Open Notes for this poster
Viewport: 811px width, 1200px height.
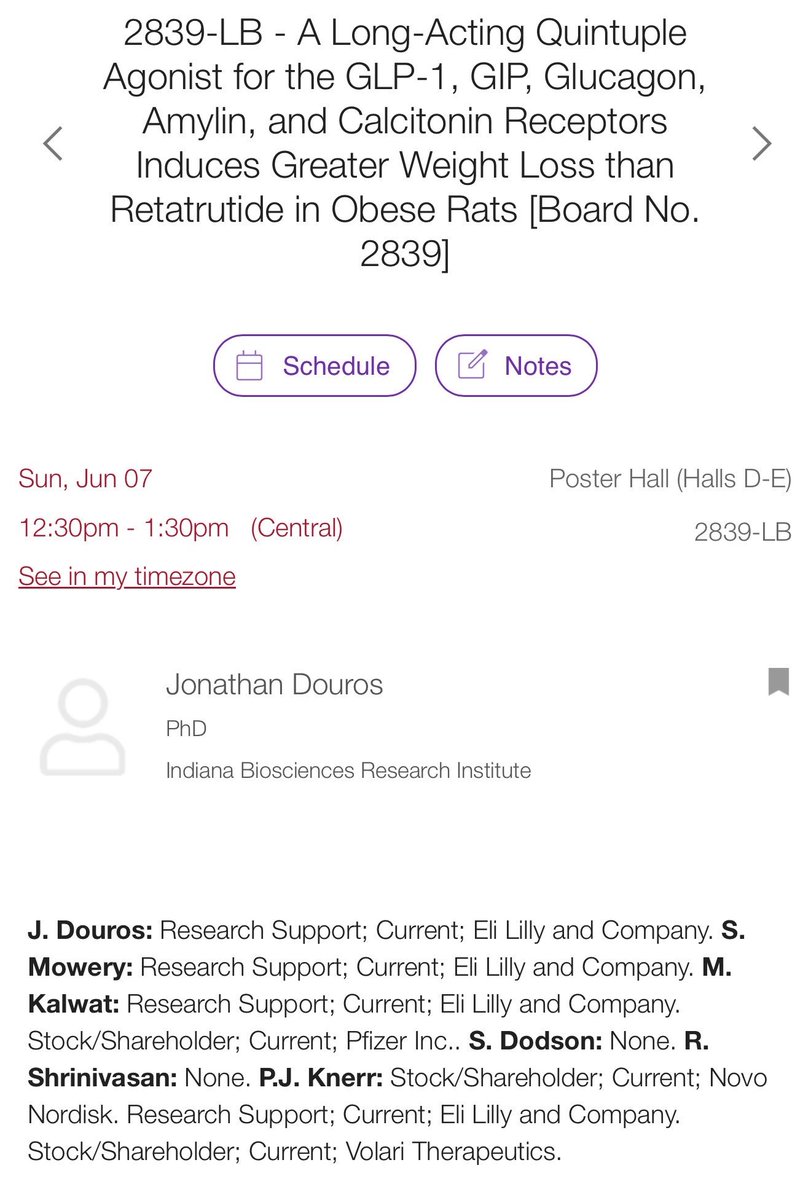point(516,366)
